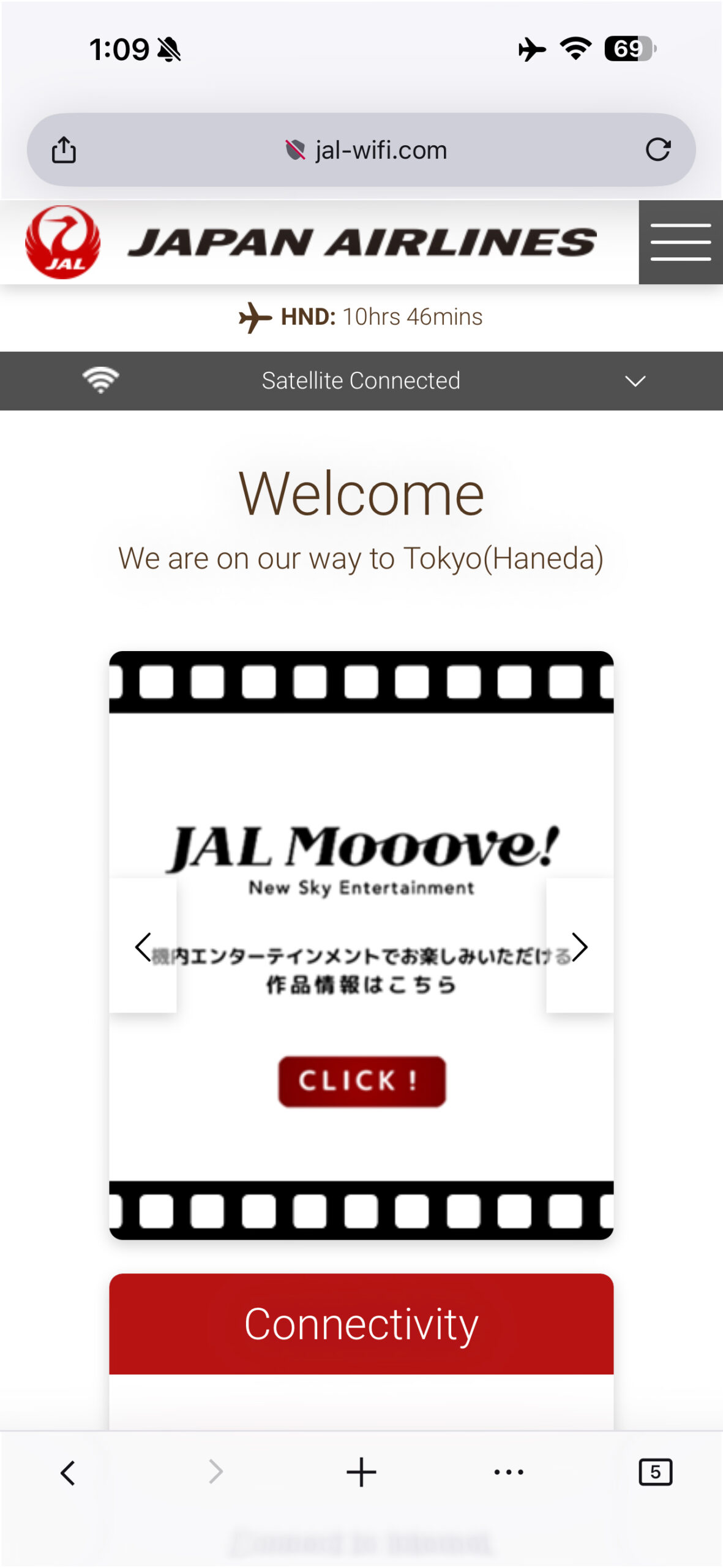This screenshot has width=723, height=1568.
Task: Open a new browser tab
Action: 361,1472
